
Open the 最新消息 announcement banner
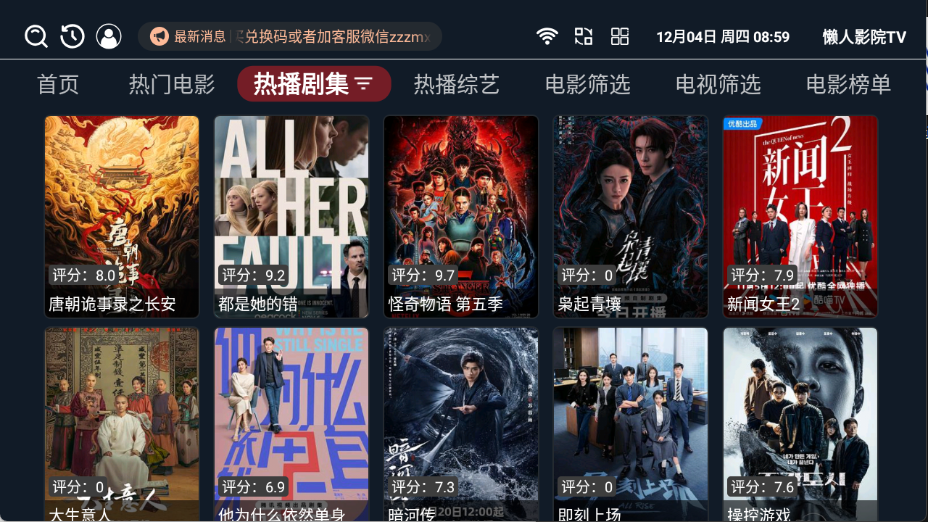(x=290, y=37)
